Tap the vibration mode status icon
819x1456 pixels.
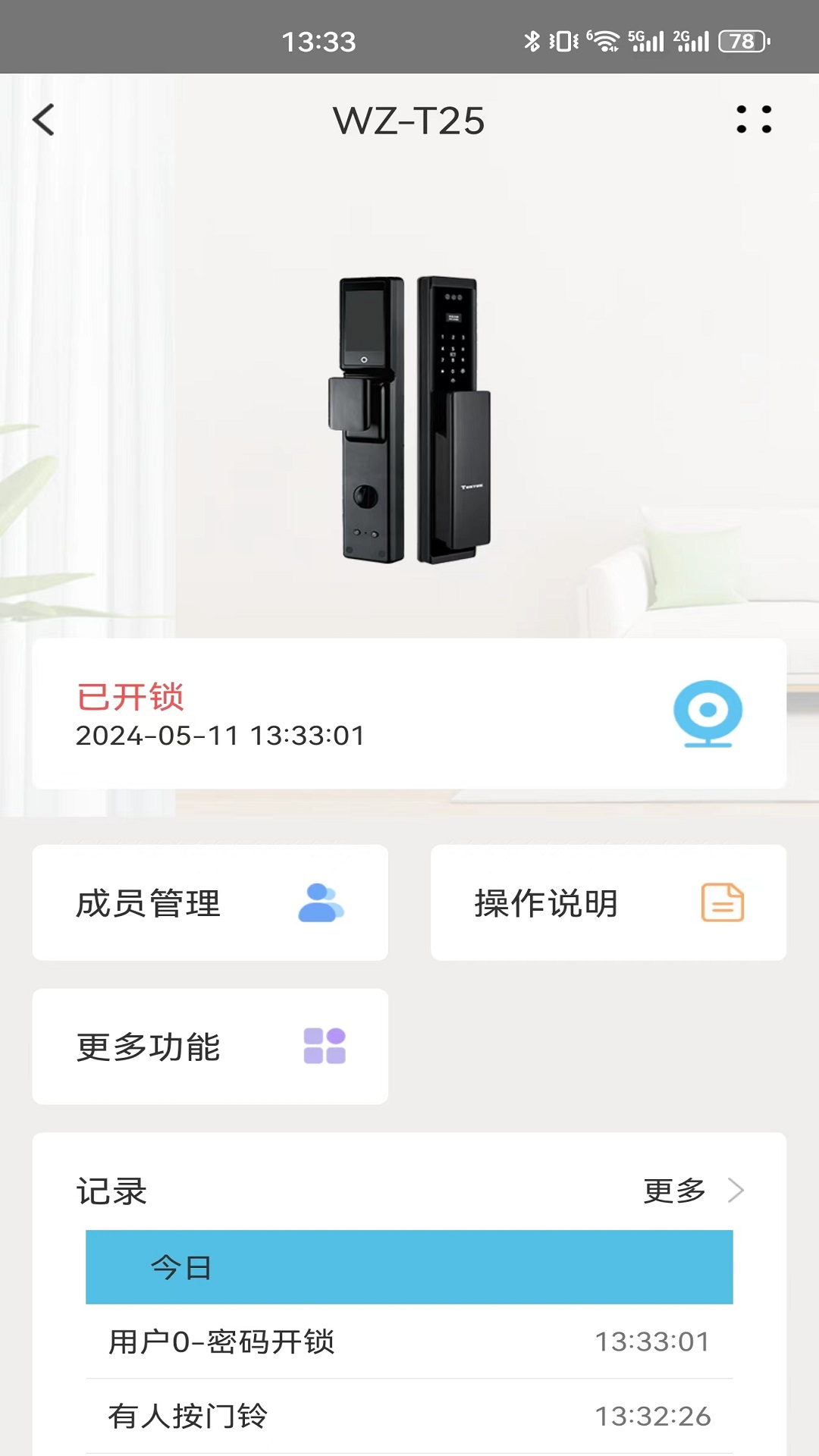click(x=563, y=42)
